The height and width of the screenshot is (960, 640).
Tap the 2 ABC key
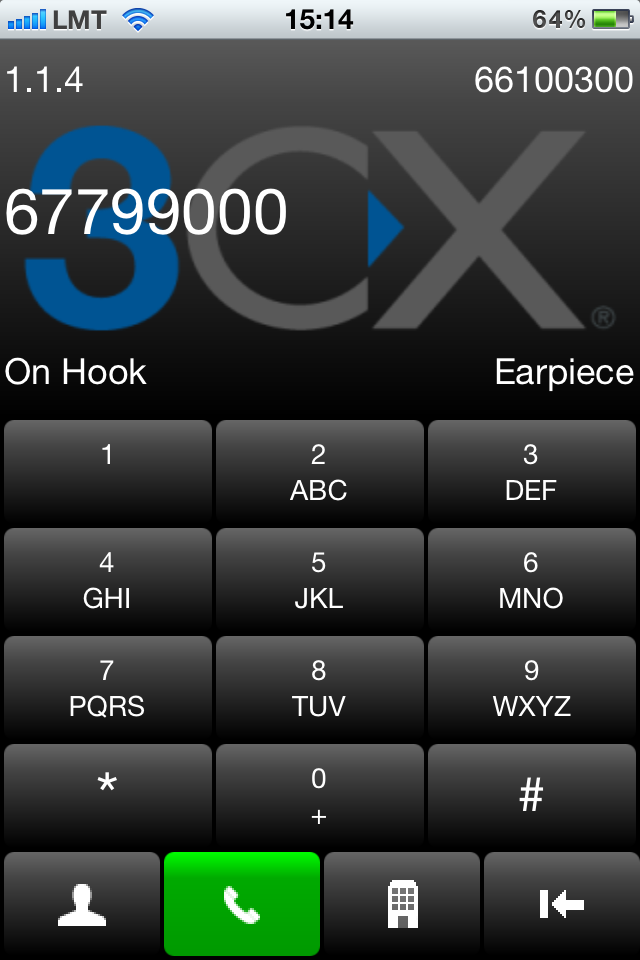tap(319, 470)
